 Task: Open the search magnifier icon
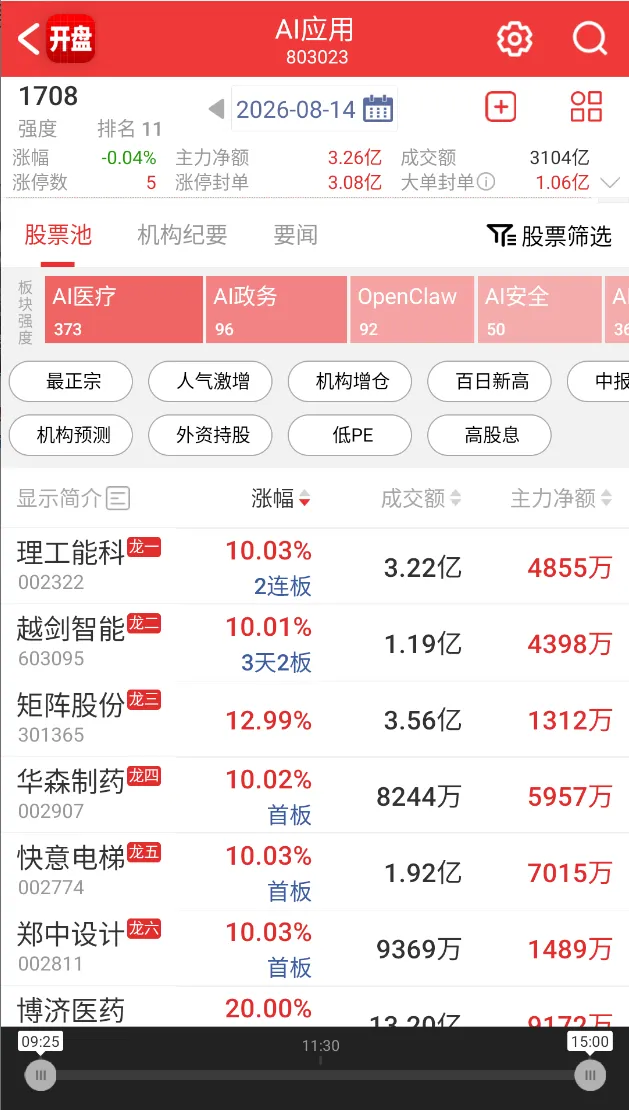(x=589, y=38)
